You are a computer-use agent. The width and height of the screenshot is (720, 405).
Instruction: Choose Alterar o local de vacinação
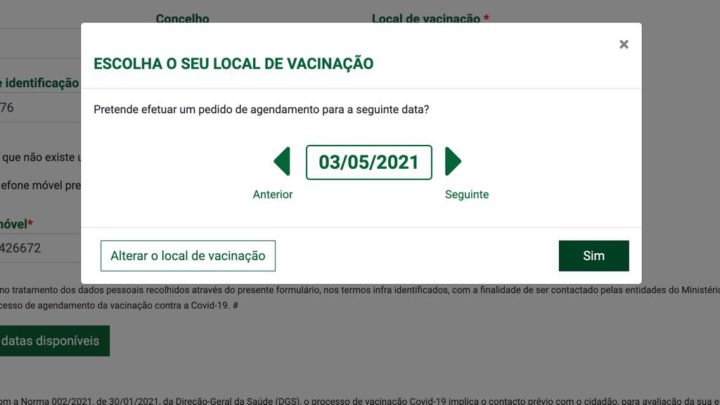point(188,256)
